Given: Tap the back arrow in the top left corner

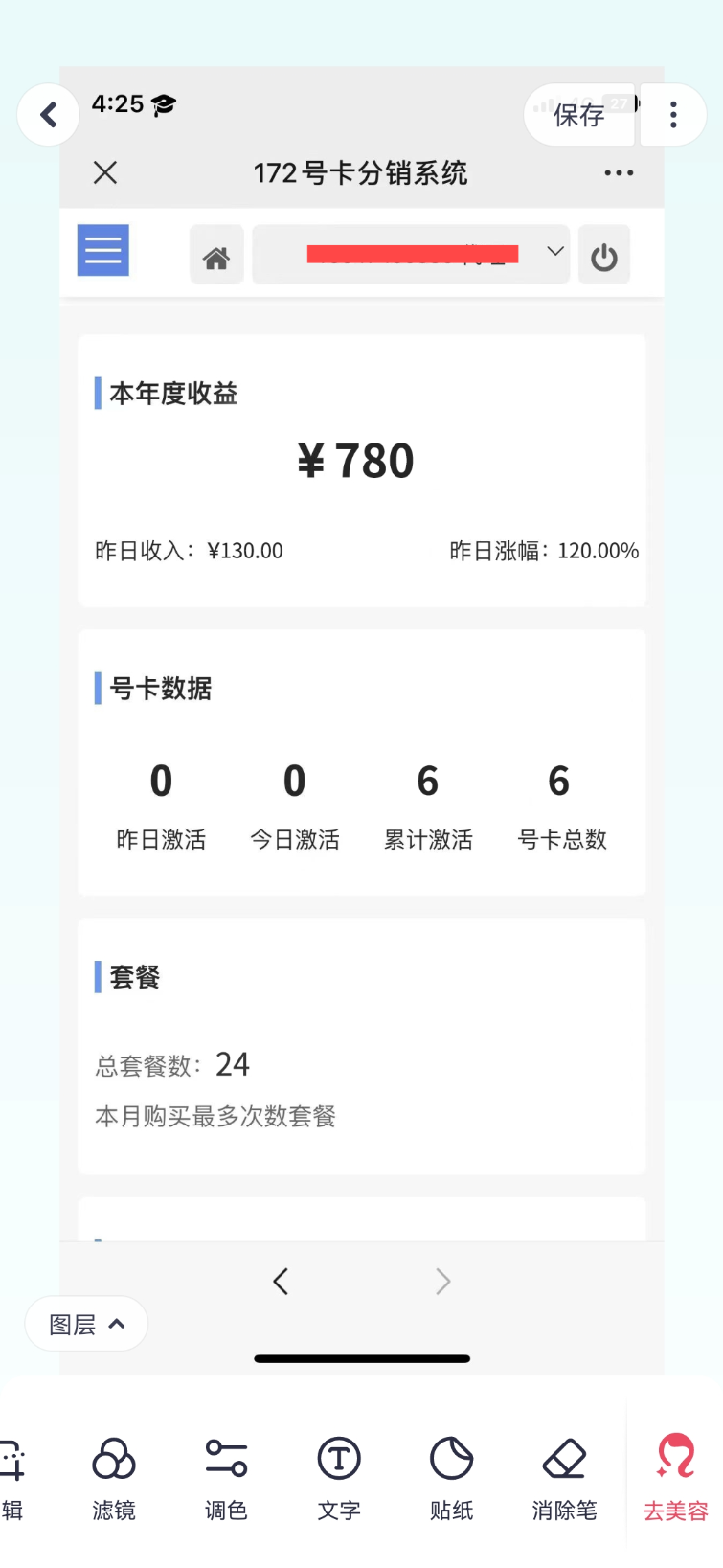Looking at the screenshot, I should pyautogui.click(x=48, y=114).
